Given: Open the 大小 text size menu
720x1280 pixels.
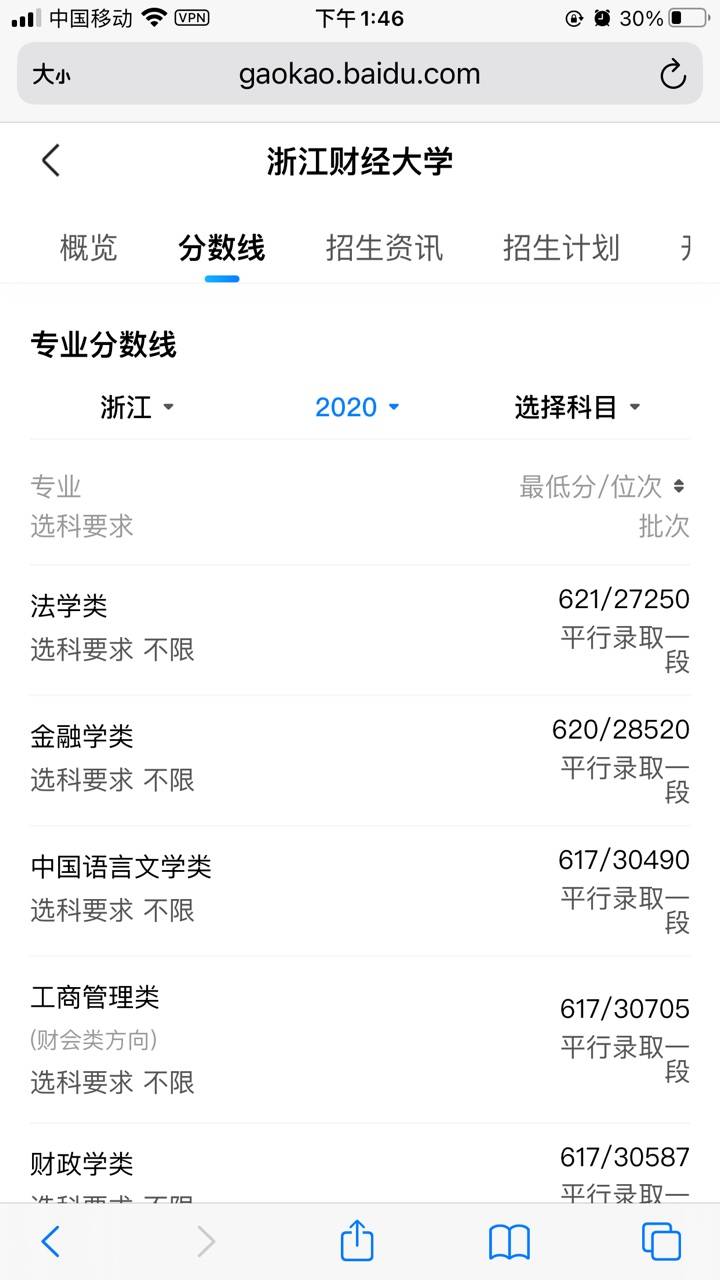Looking at the screenshot, I should [x=52, y=75].
